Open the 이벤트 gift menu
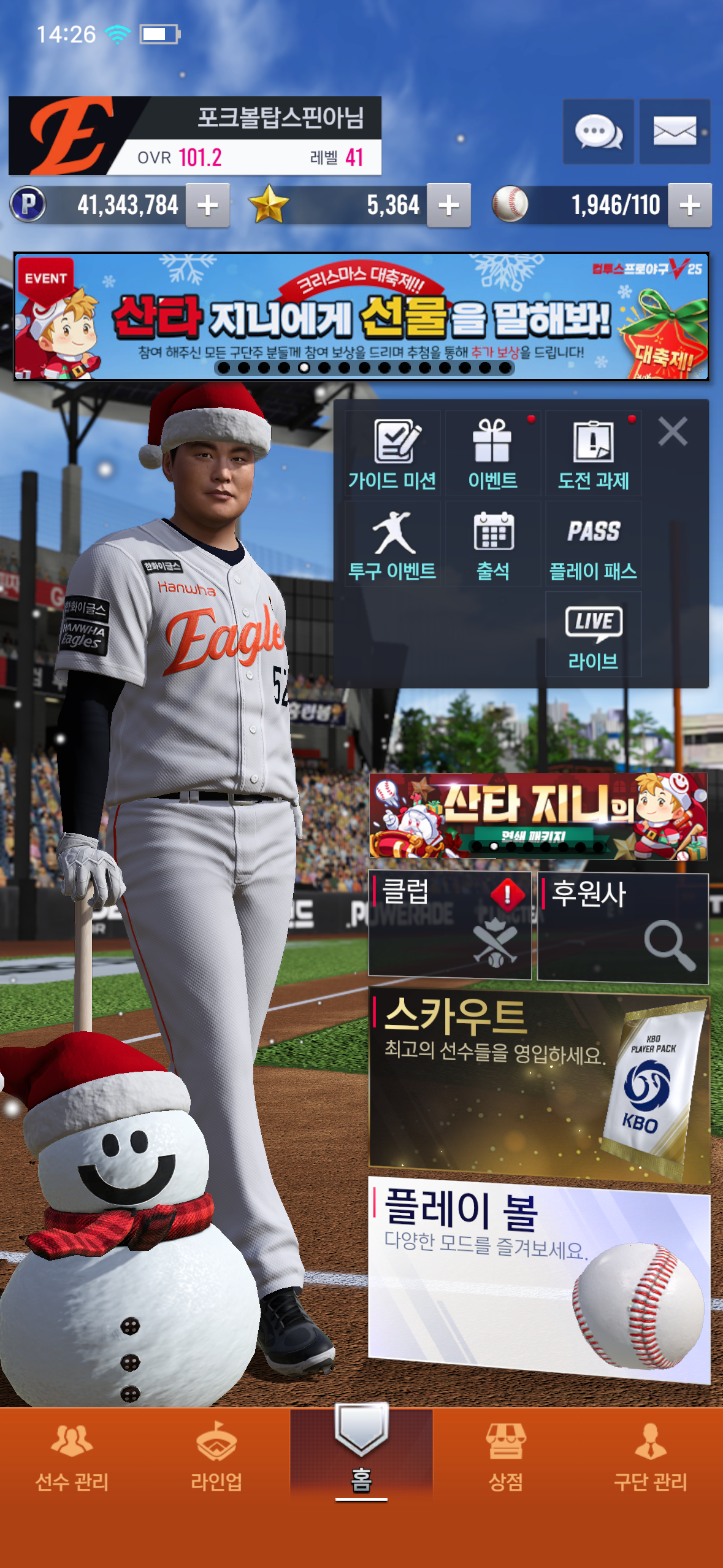This screenshot has width=723, height=1568. tap(492, 455)
